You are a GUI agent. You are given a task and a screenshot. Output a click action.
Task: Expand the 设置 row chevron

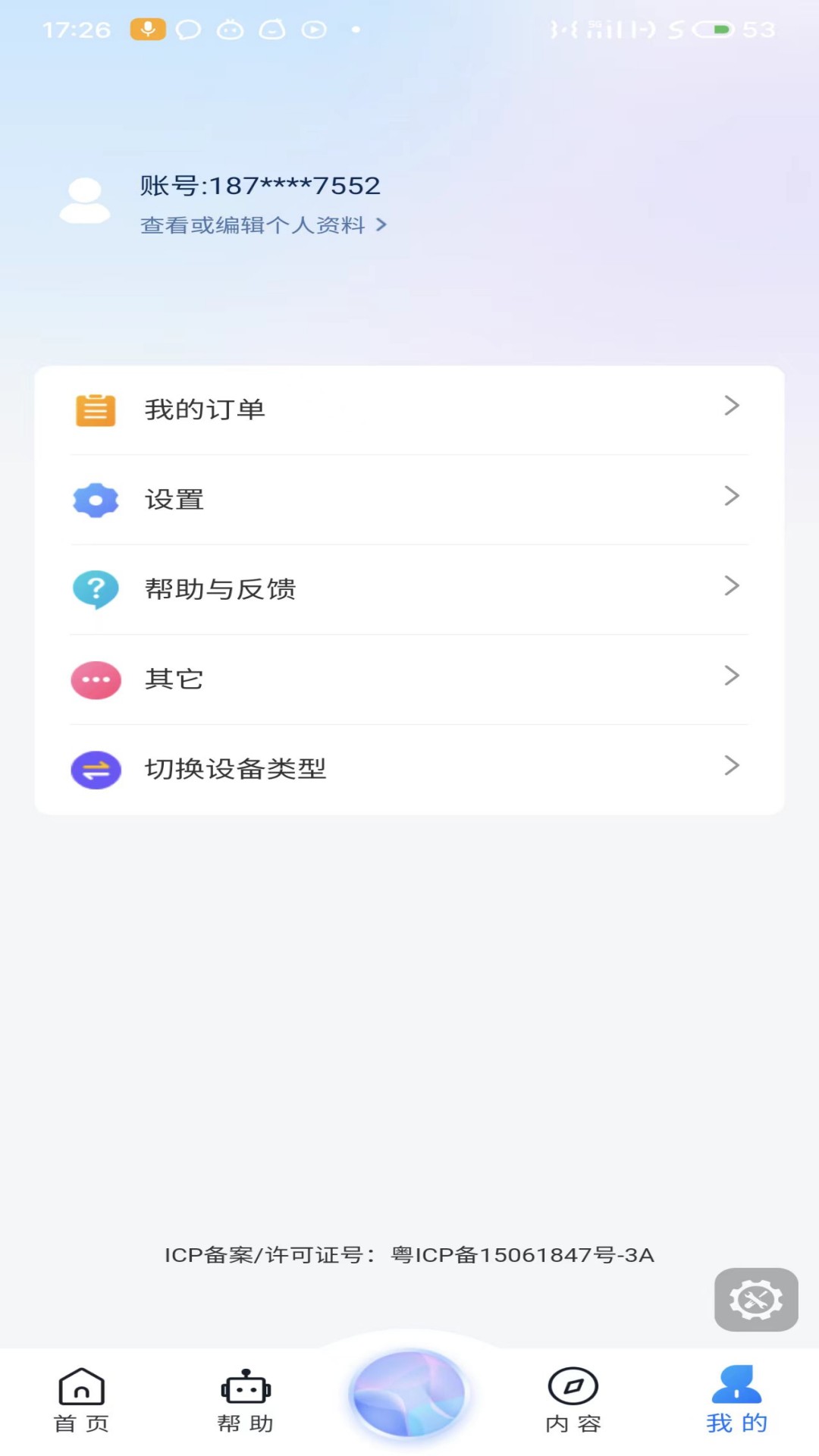(732, 497)
